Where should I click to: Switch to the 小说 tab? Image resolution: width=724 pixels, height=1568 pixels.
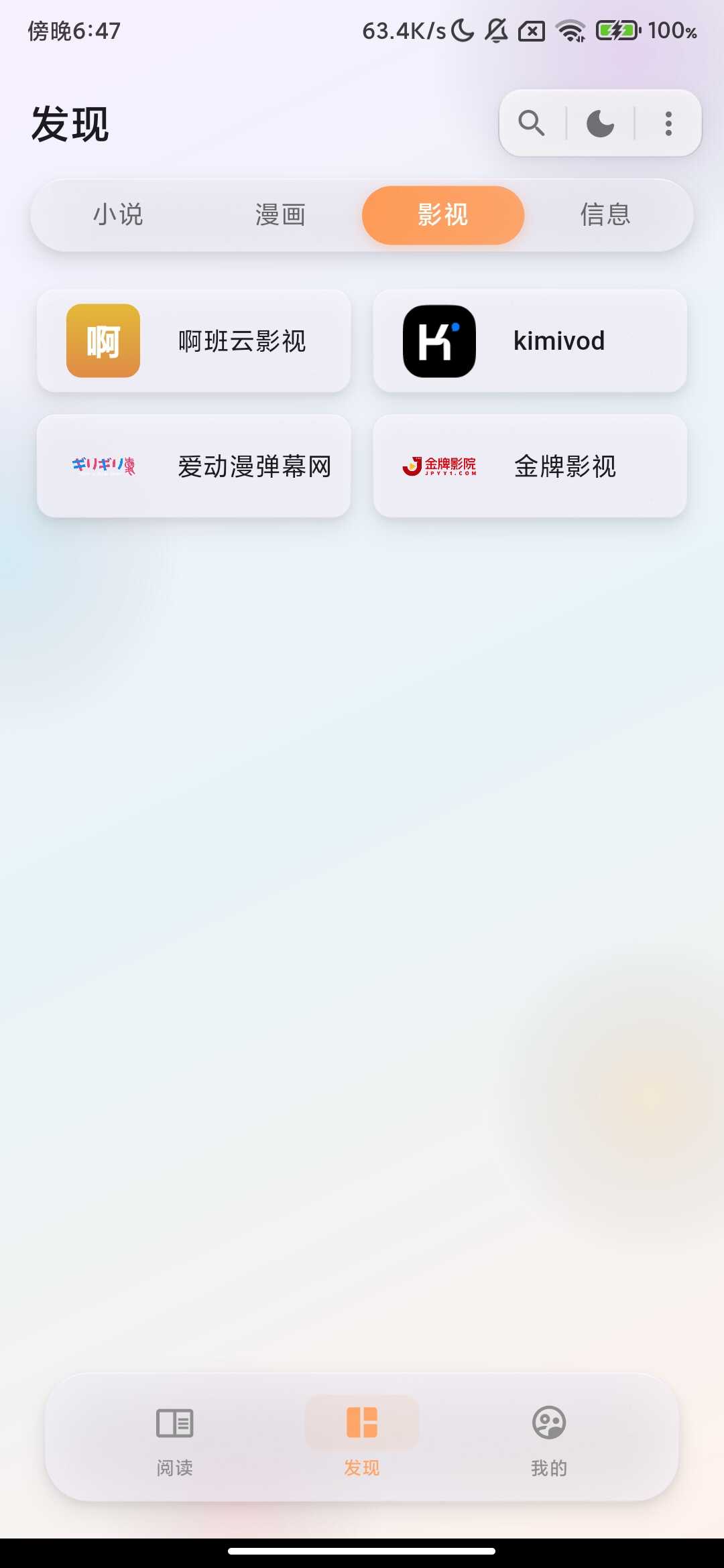coord(118,215)
